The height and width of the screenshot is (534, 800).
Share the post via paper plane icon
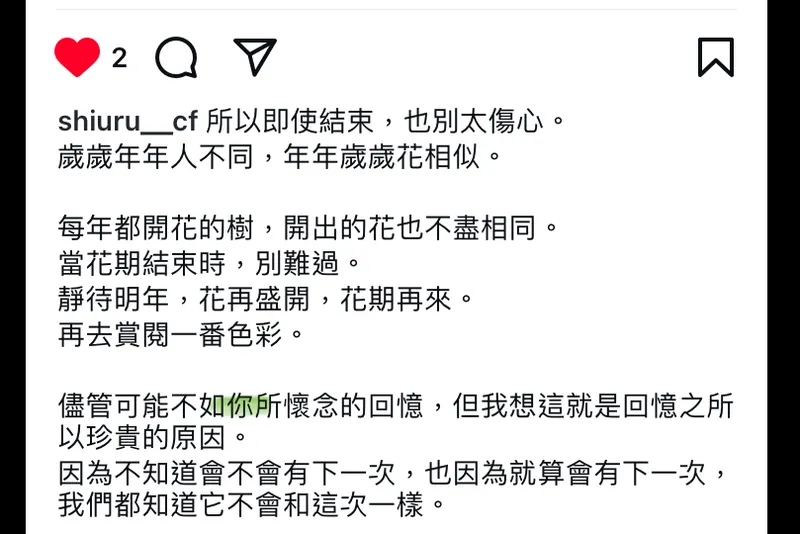tap(254, 56)
